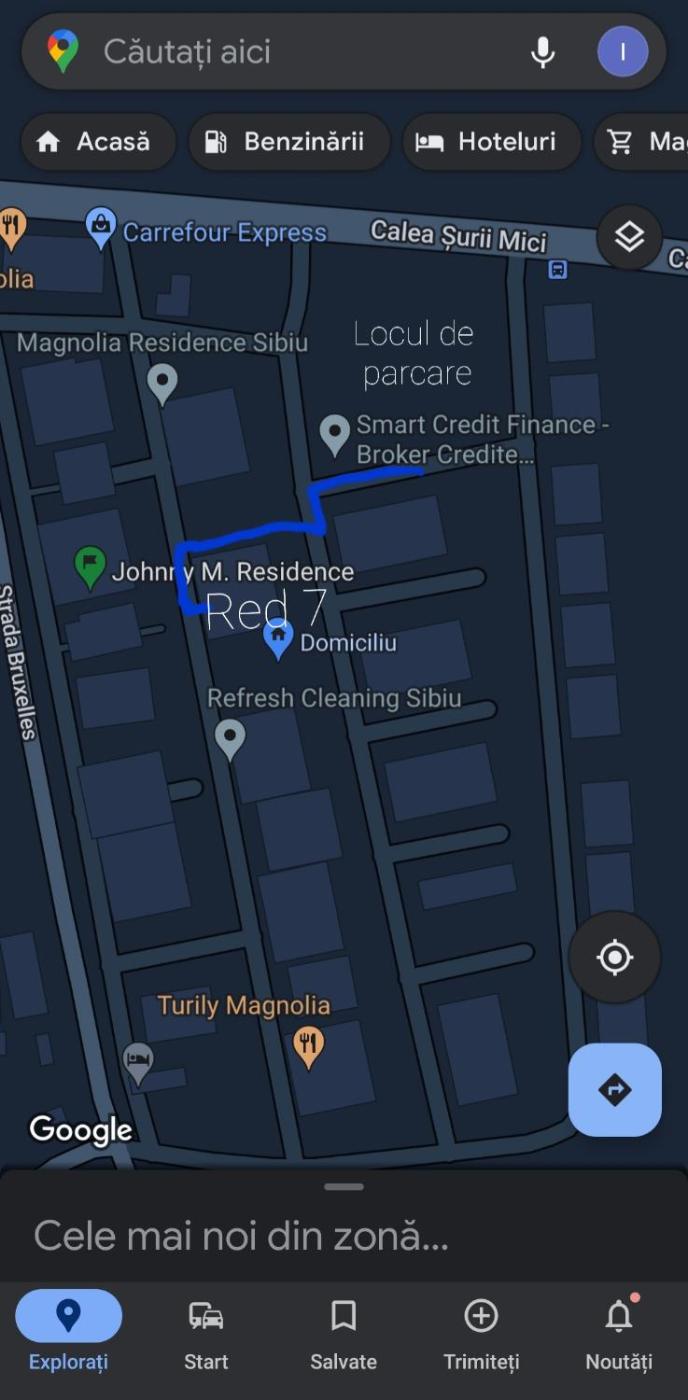Select the Refresh Cleaning Sibiu pin
The height and width of the screenshot is (1400, 688).
coord(230,738)
